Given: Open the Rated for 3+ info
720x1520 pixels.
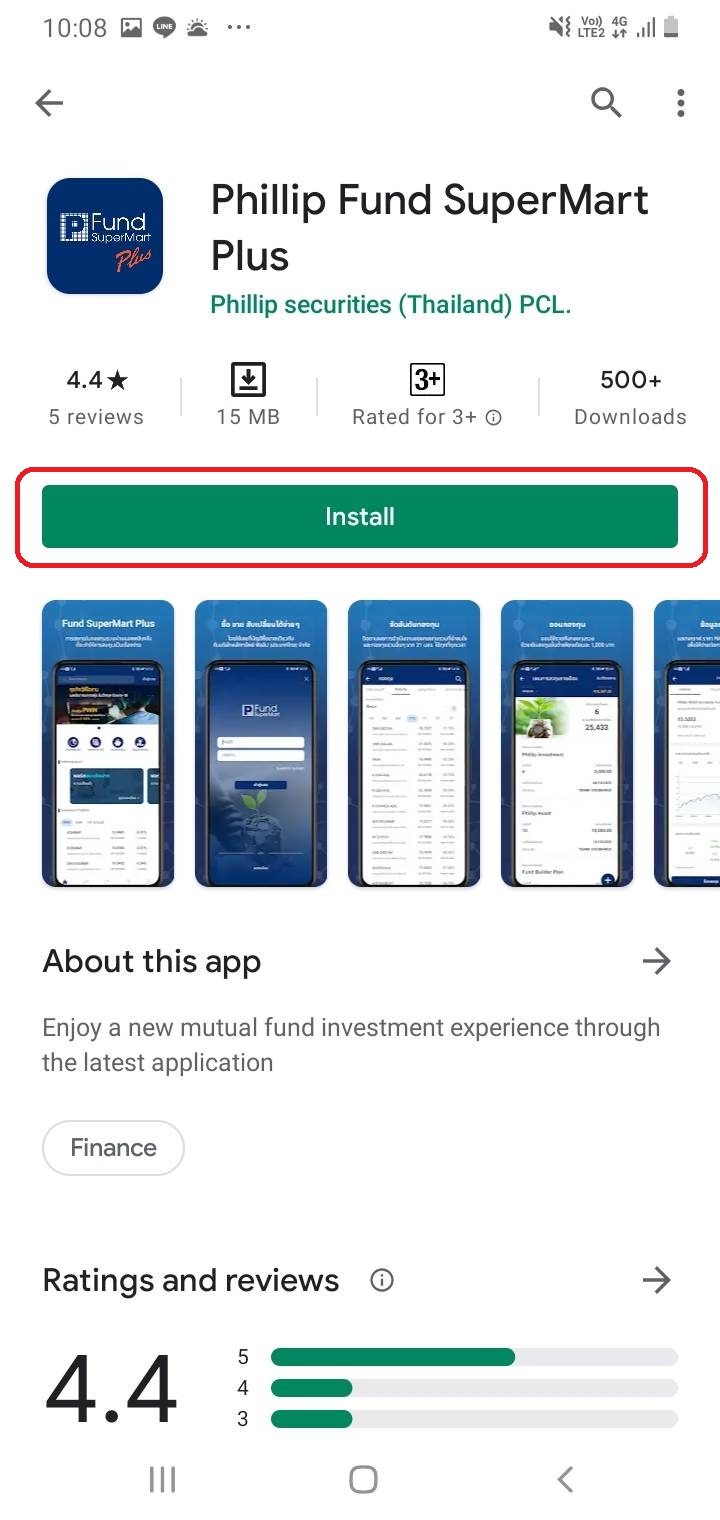Looking at the screenshot, I should (x=427, y=397).
